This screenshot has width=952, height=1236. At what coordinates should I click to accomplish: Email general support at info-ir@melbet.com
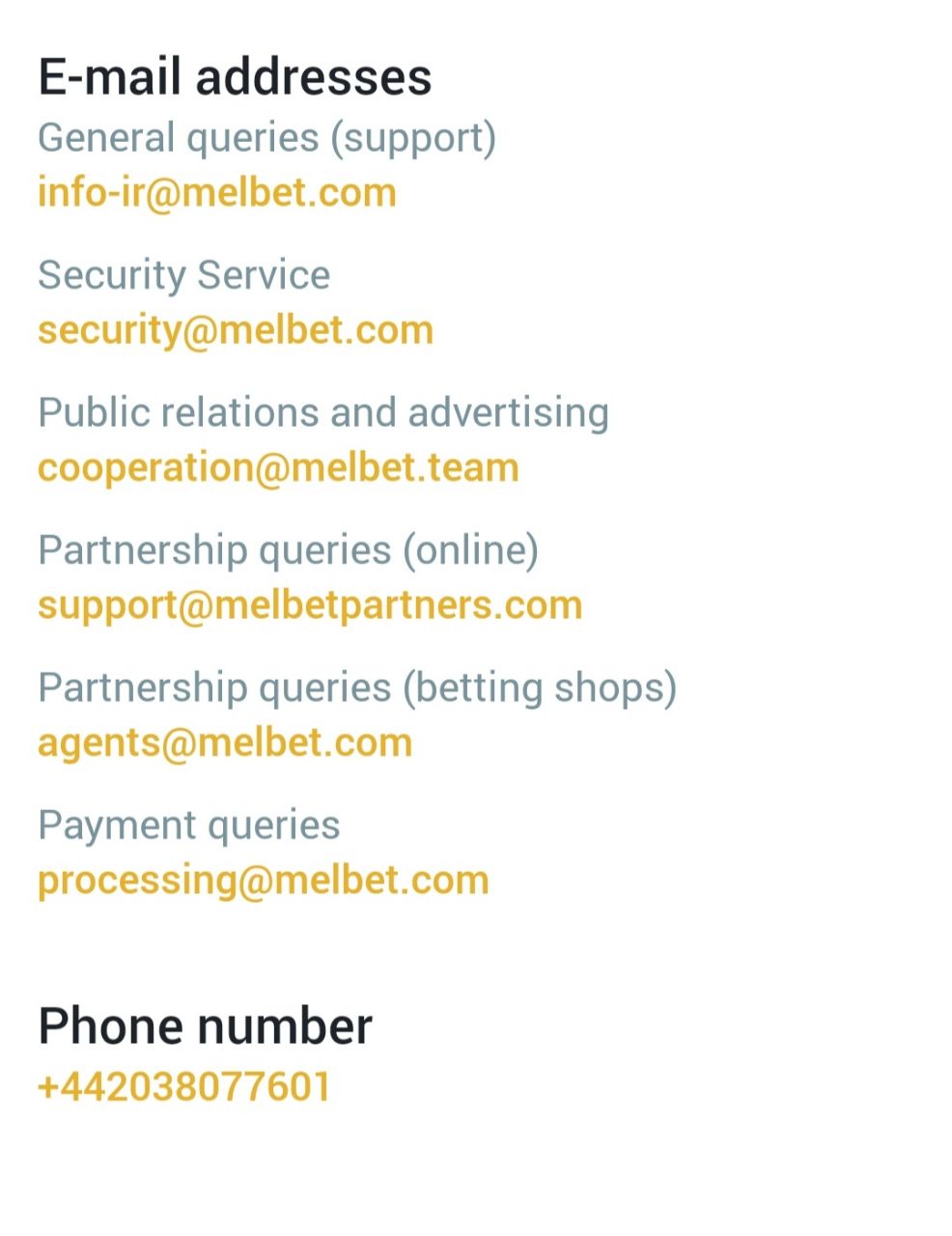(216, 192)
